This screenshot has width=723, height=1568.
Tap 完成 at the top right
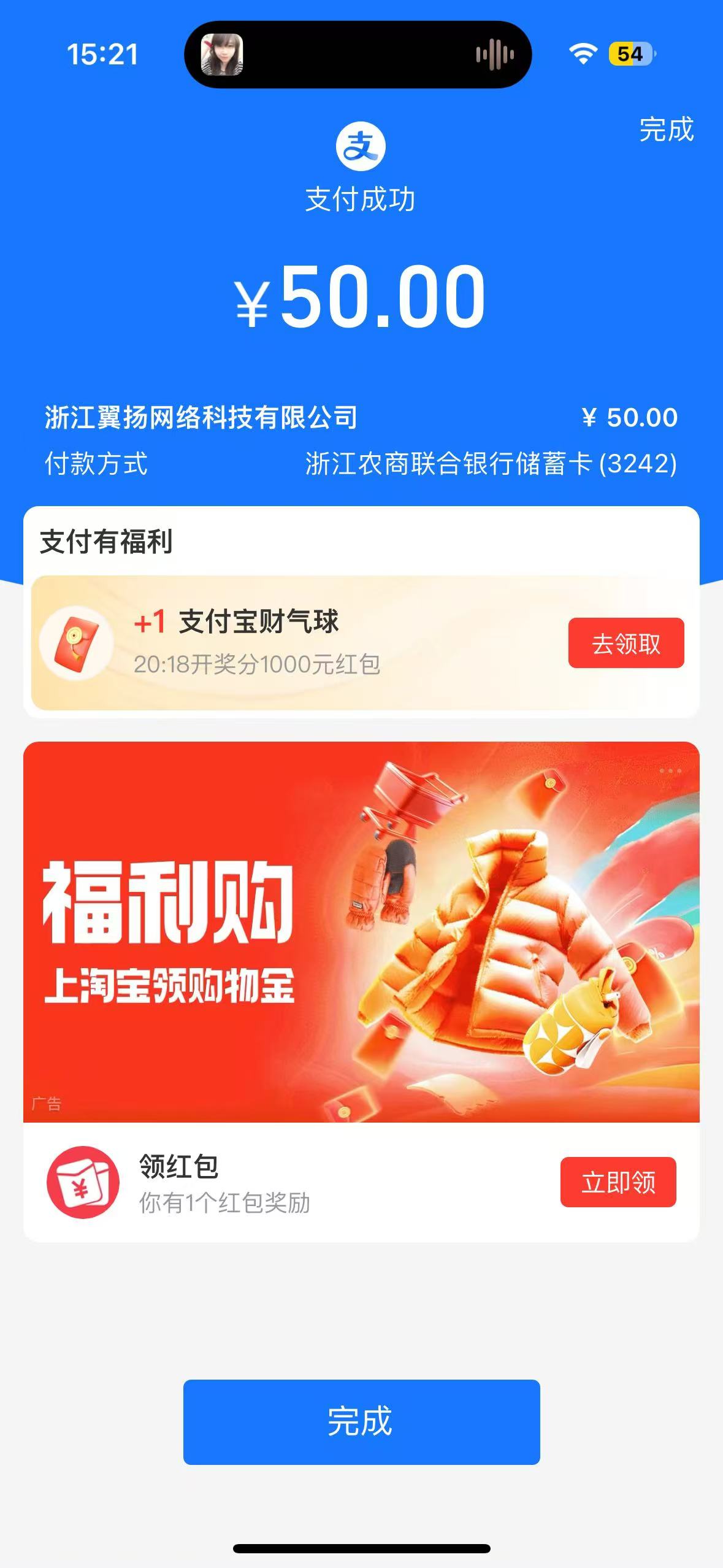coord(666,129)
